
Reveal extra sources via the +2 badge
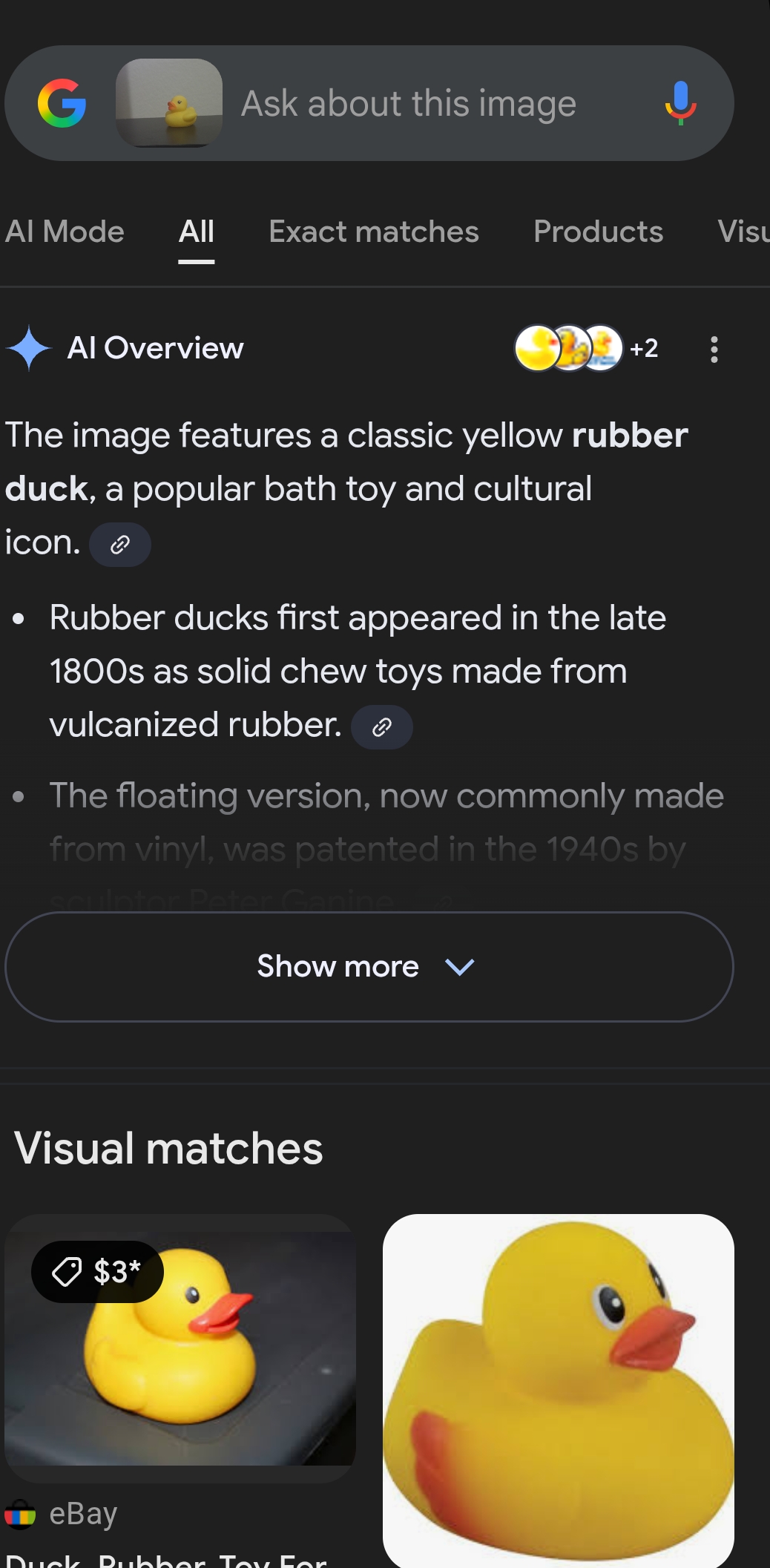[x=644, y=349]
